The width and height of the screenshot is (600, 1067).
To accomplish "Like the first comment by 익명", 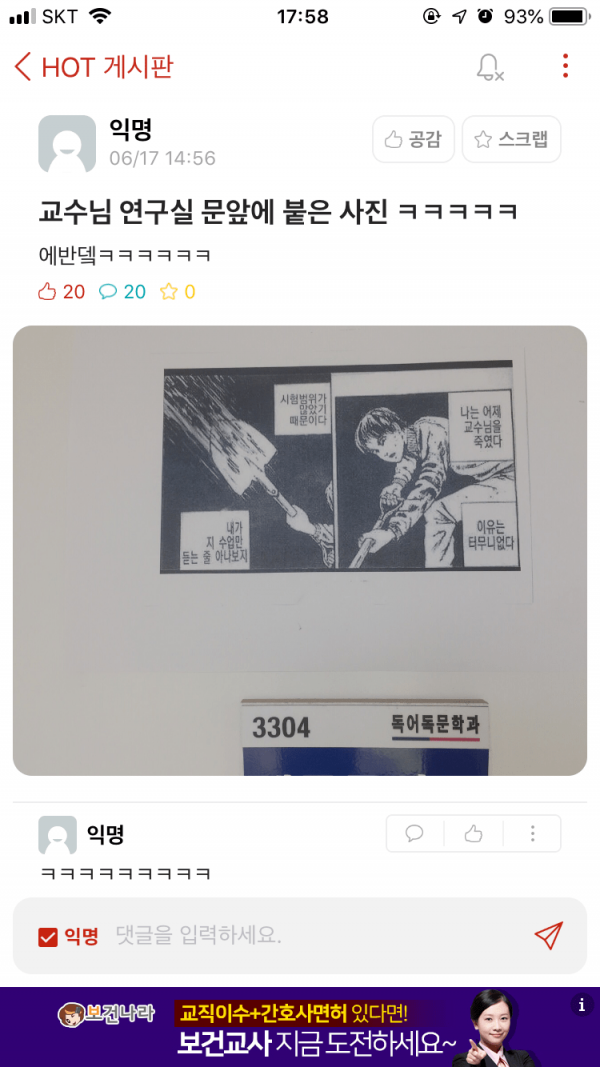I will [x=473, y=834].
